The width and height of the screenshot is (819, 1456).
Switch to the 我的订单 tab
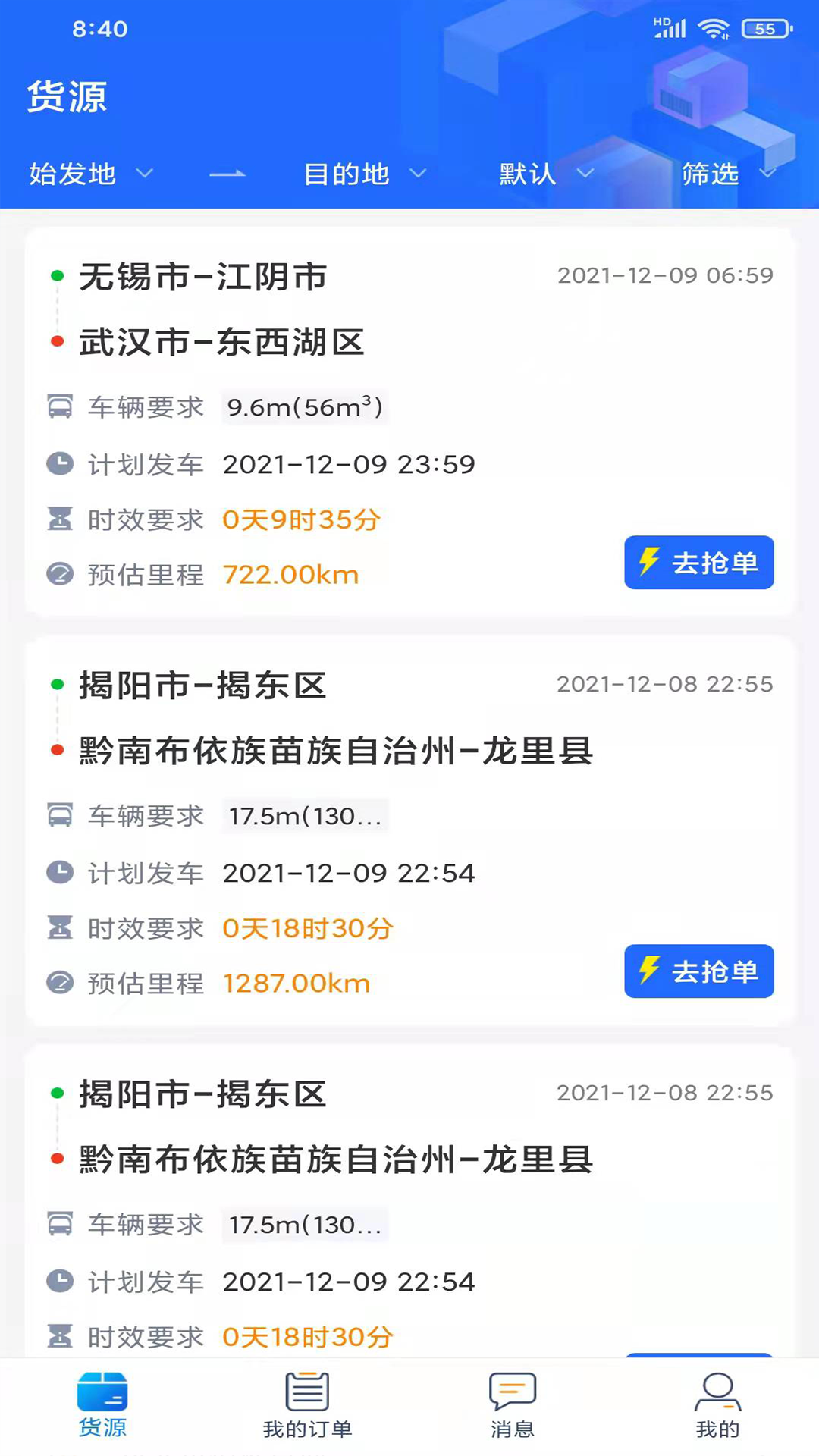point(307,1407)
